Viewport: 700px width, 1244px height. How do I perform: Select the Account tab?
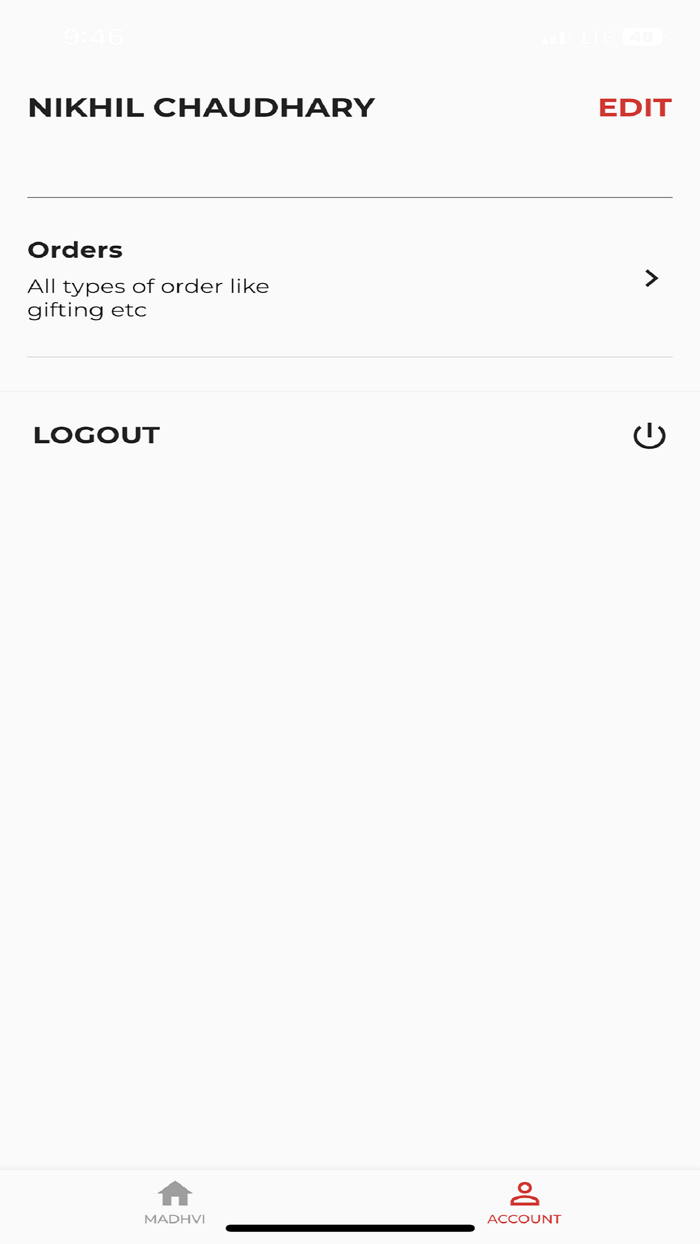pos(524,1203)
